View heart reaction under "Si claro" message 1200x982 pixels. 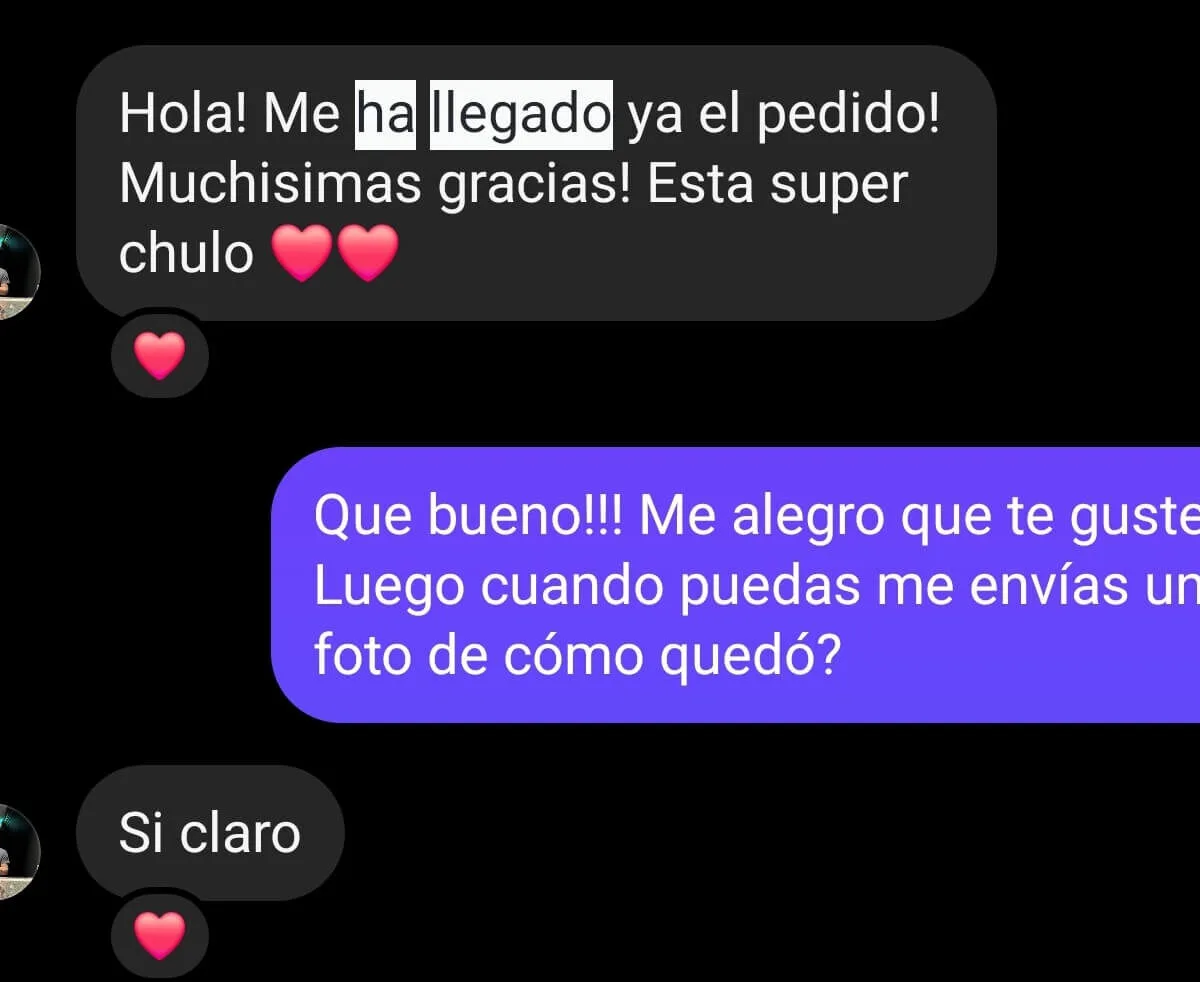pyautogui.click(x=159, y=935)
